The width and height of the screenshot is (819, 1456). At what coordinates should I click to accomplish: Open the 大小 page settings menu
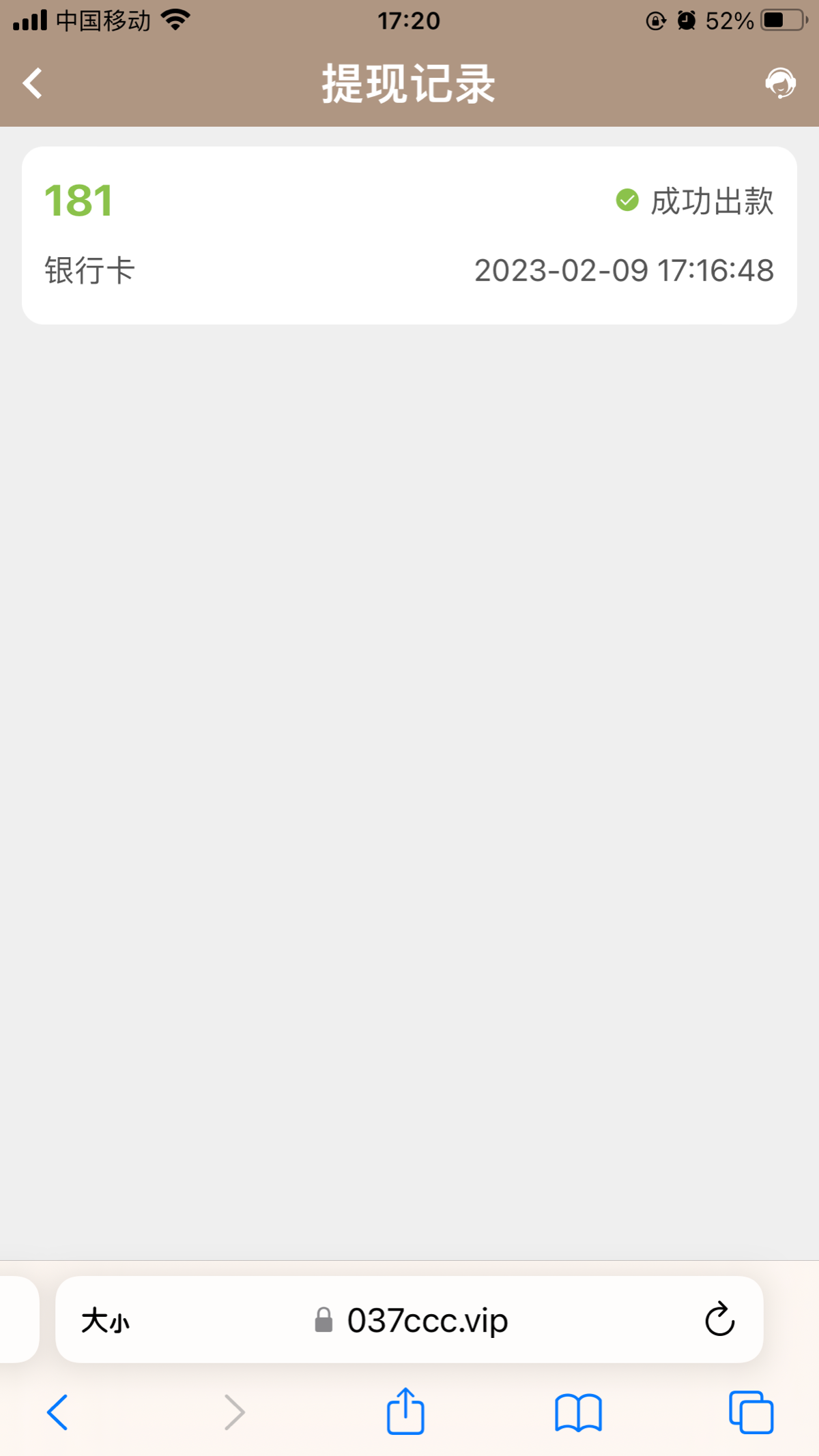point(105,1321)
